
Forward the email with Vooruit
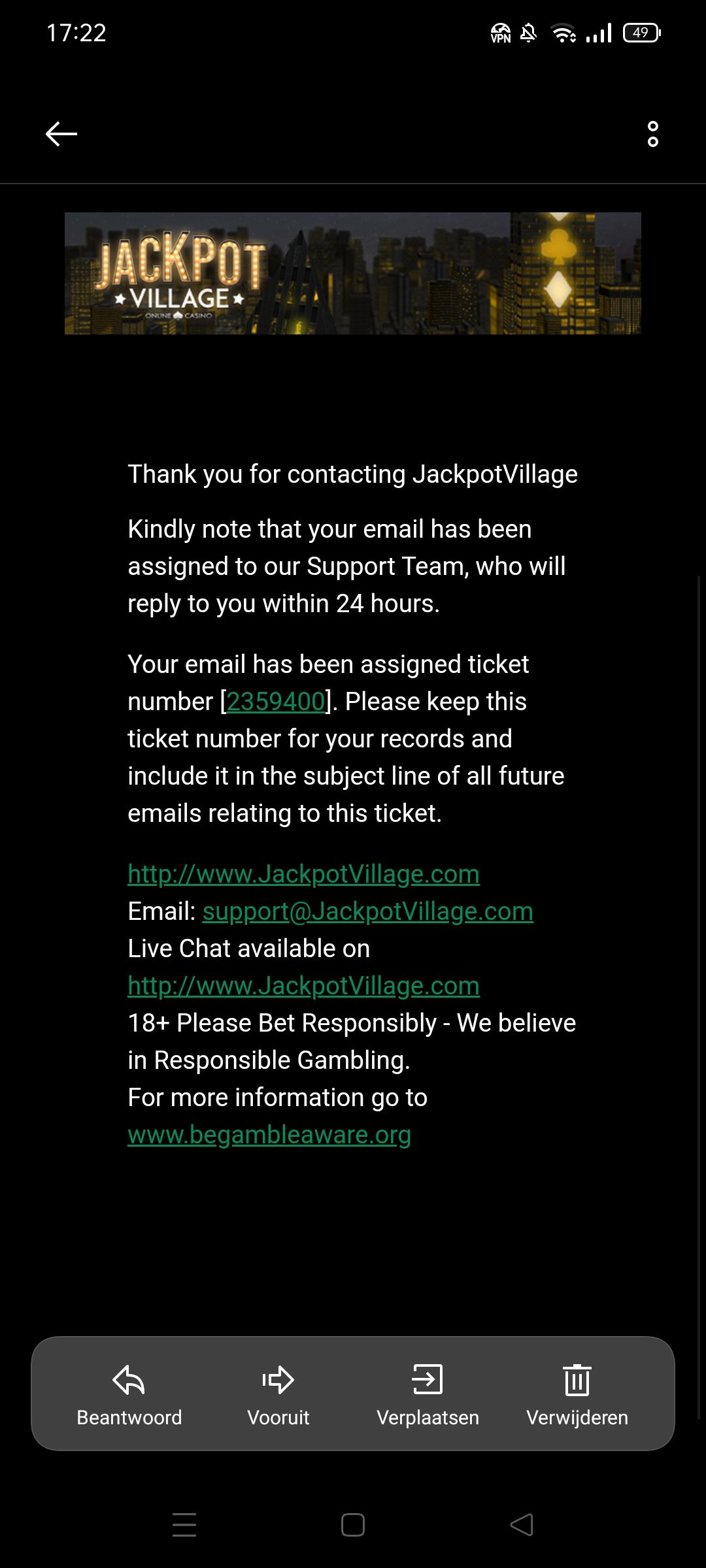coord(278,1394)
